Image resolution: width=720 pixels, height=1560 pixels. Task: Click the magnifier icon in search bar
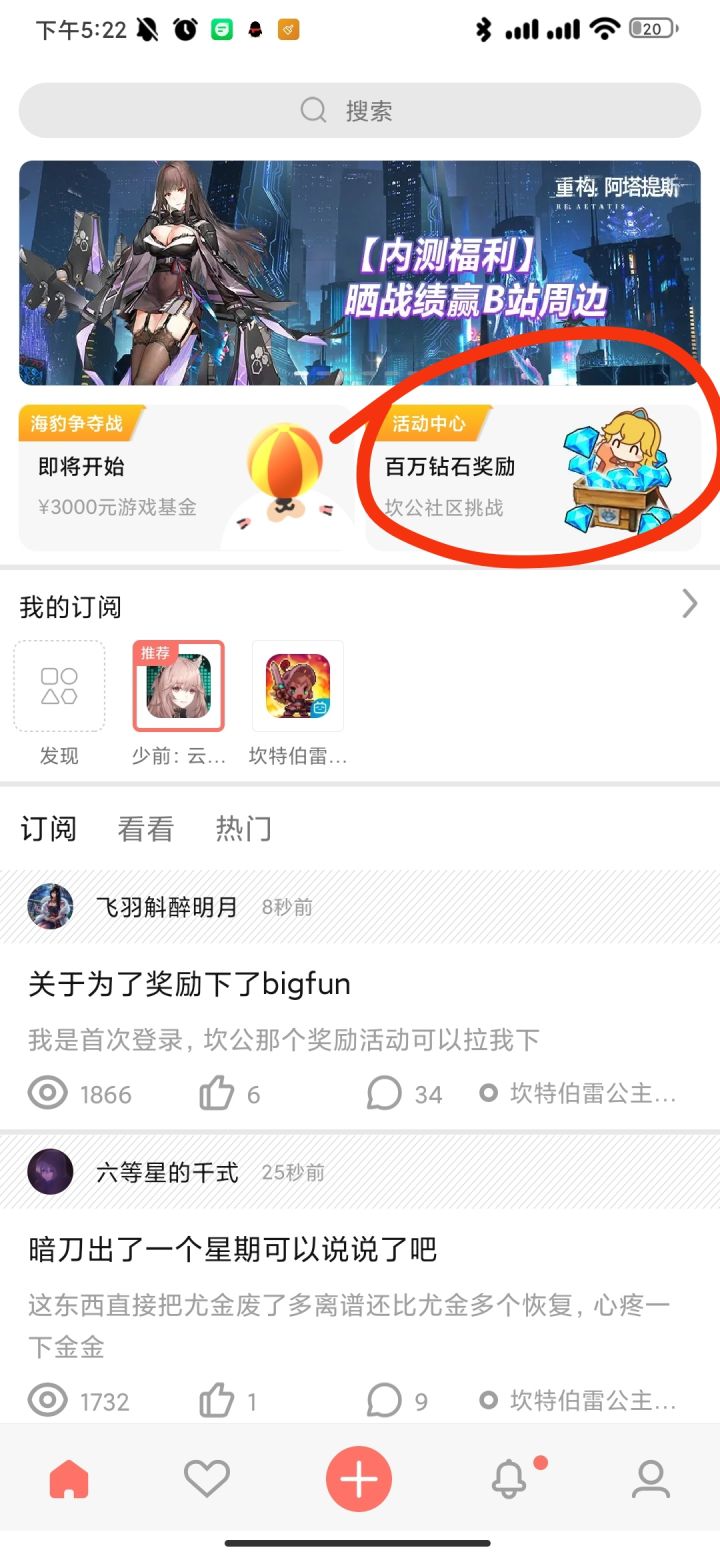(313, 110)
